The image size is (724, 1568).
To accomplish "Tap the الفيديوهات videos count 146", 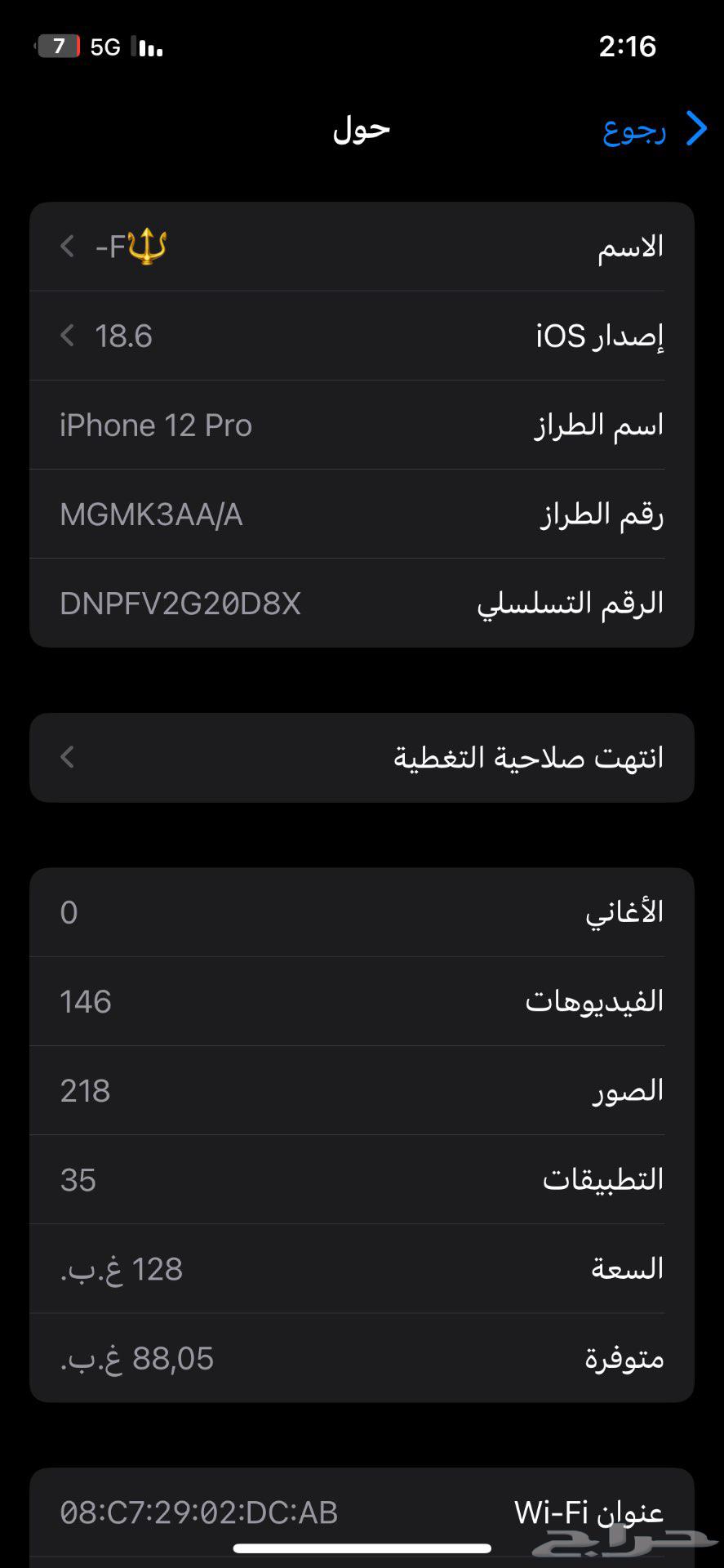I will click(362, 1001).
